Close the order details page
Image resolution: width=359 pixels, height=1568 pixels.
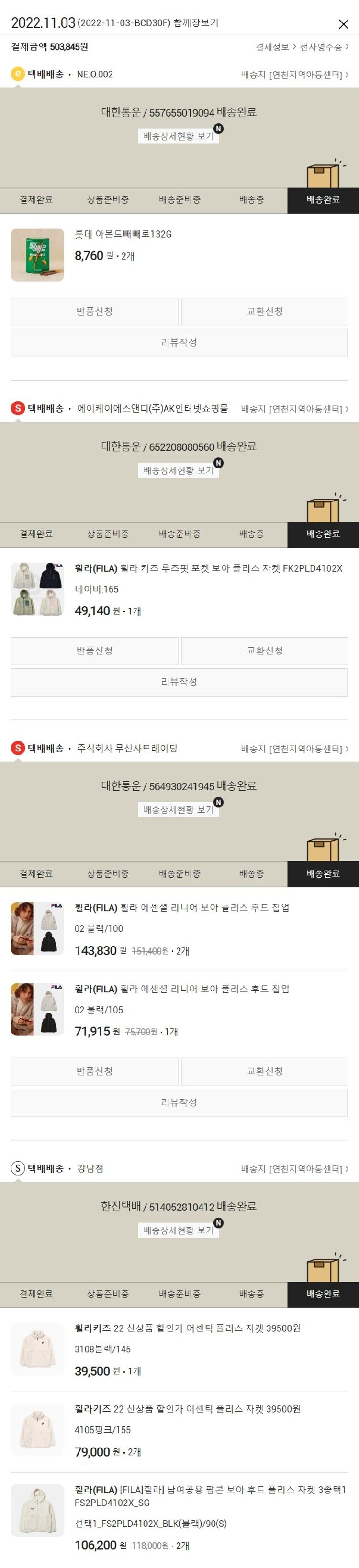(343, 24)
